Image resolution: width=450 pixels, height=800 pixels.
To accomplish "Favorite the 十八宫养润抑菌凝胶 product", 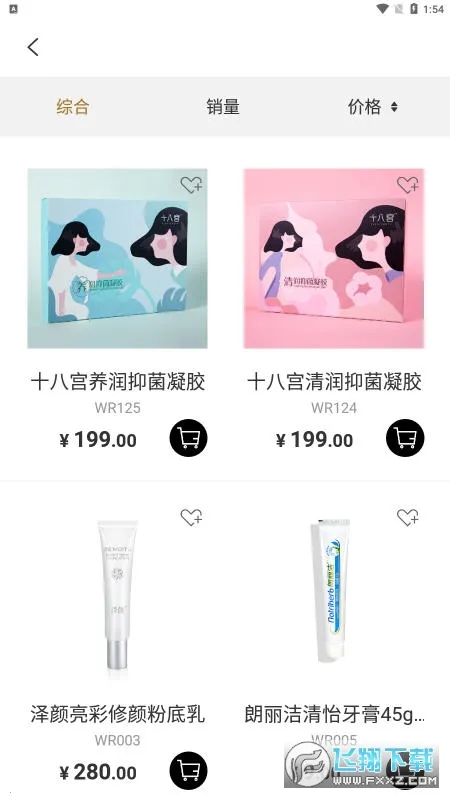I will [191, 184].
